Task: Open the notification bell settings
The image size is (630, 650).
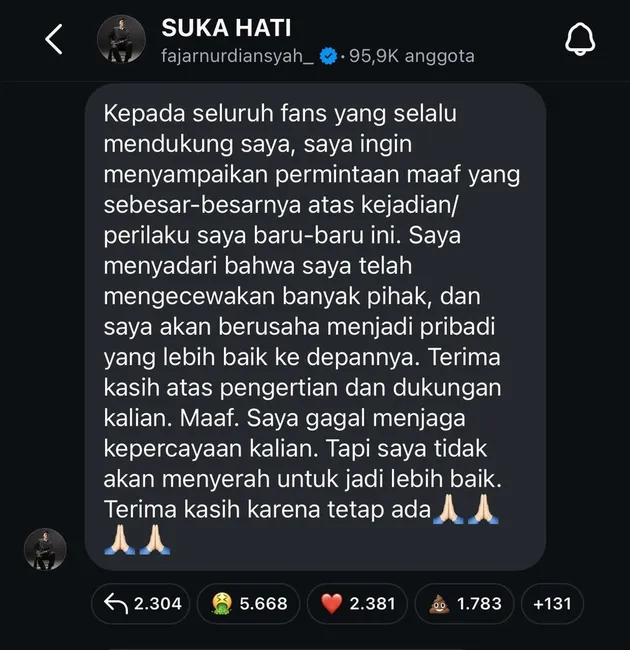Action: 581,40
